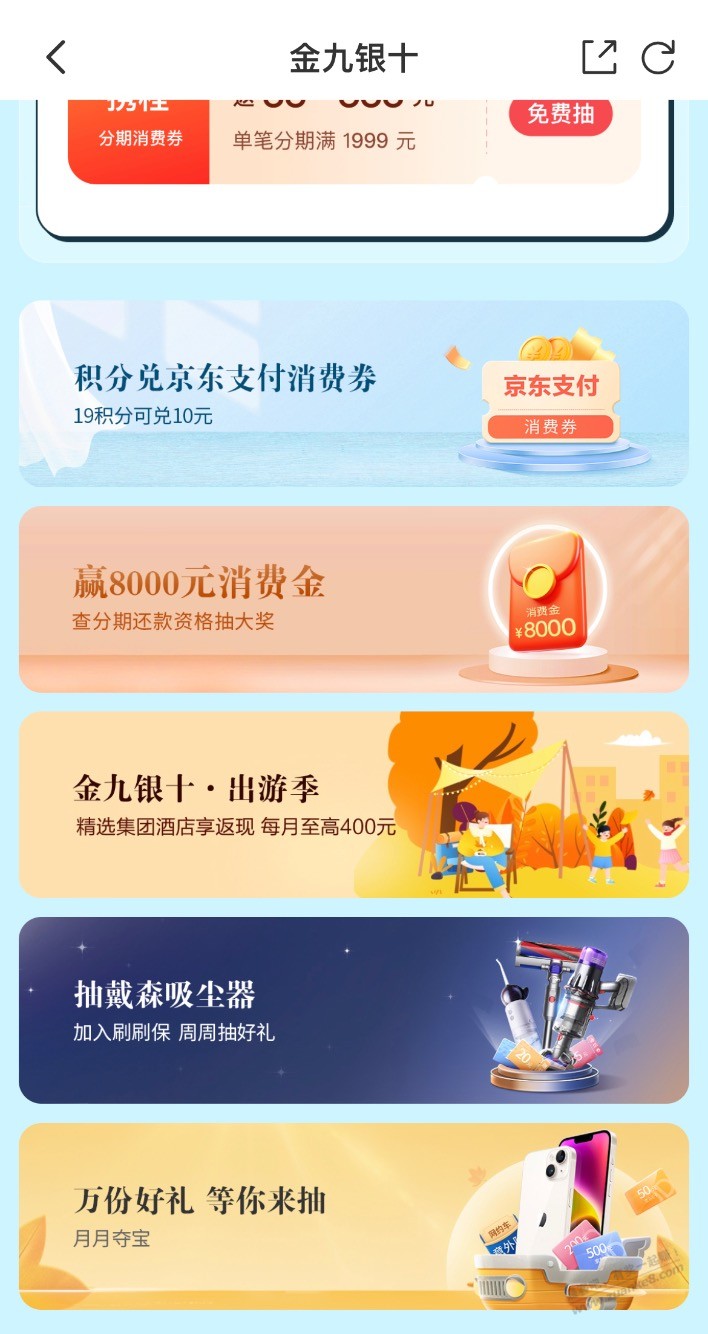The height and width of the screenshot is (1334, 708).
Task: Open the 万份好礼 等你来抽 banner
Action: point(354,1216)
